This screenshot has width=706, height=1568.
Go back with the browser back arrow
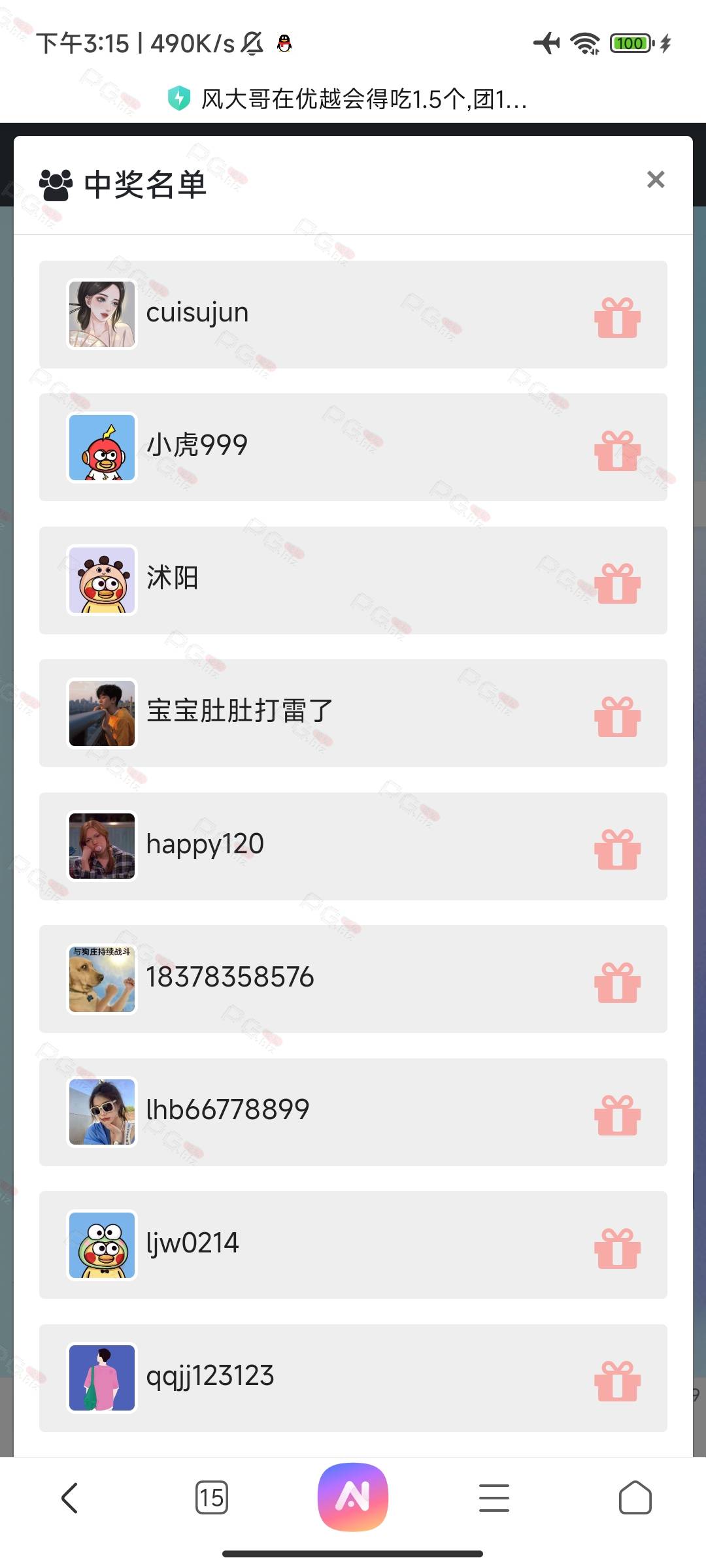tap(70, 1497)
